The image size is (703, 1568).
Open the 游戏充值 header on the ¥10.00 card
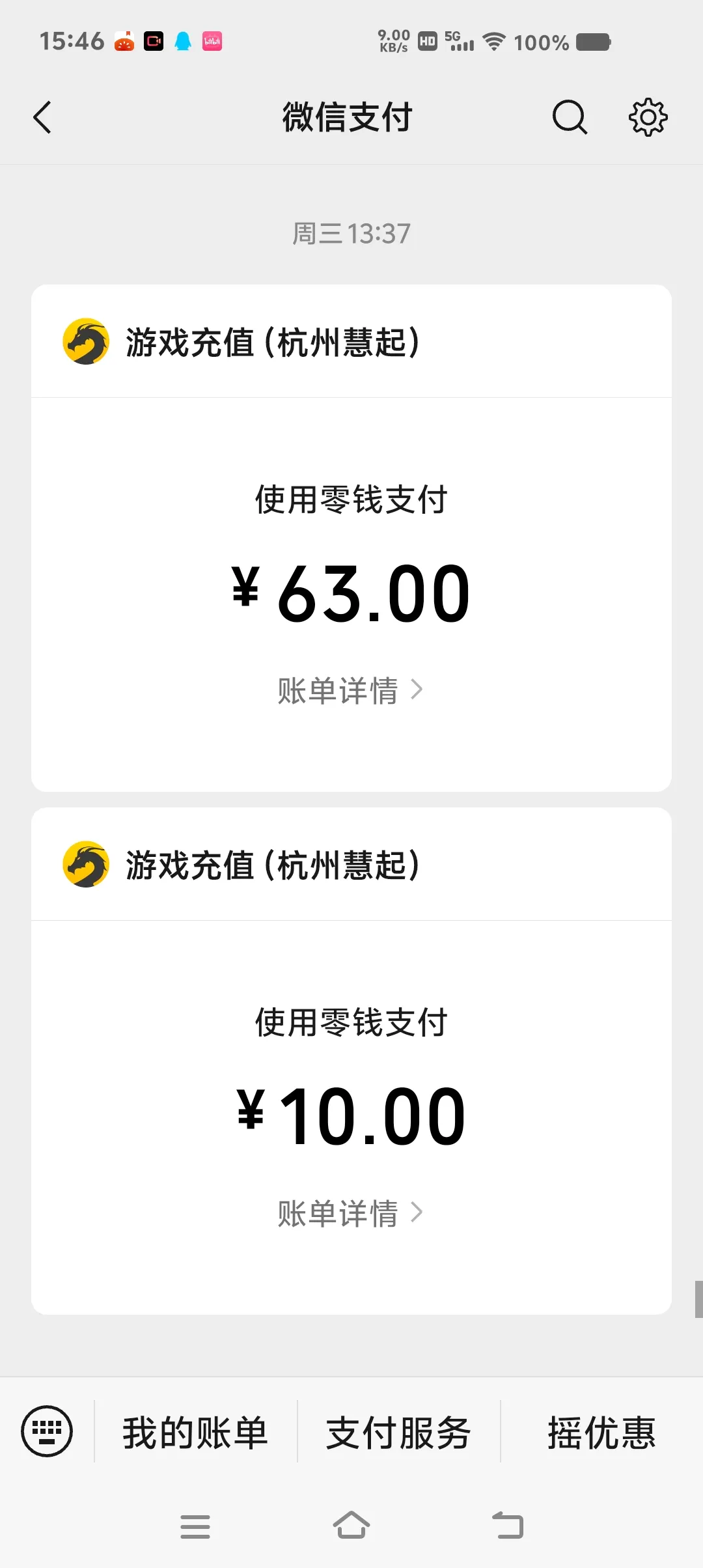pos(351,864)
